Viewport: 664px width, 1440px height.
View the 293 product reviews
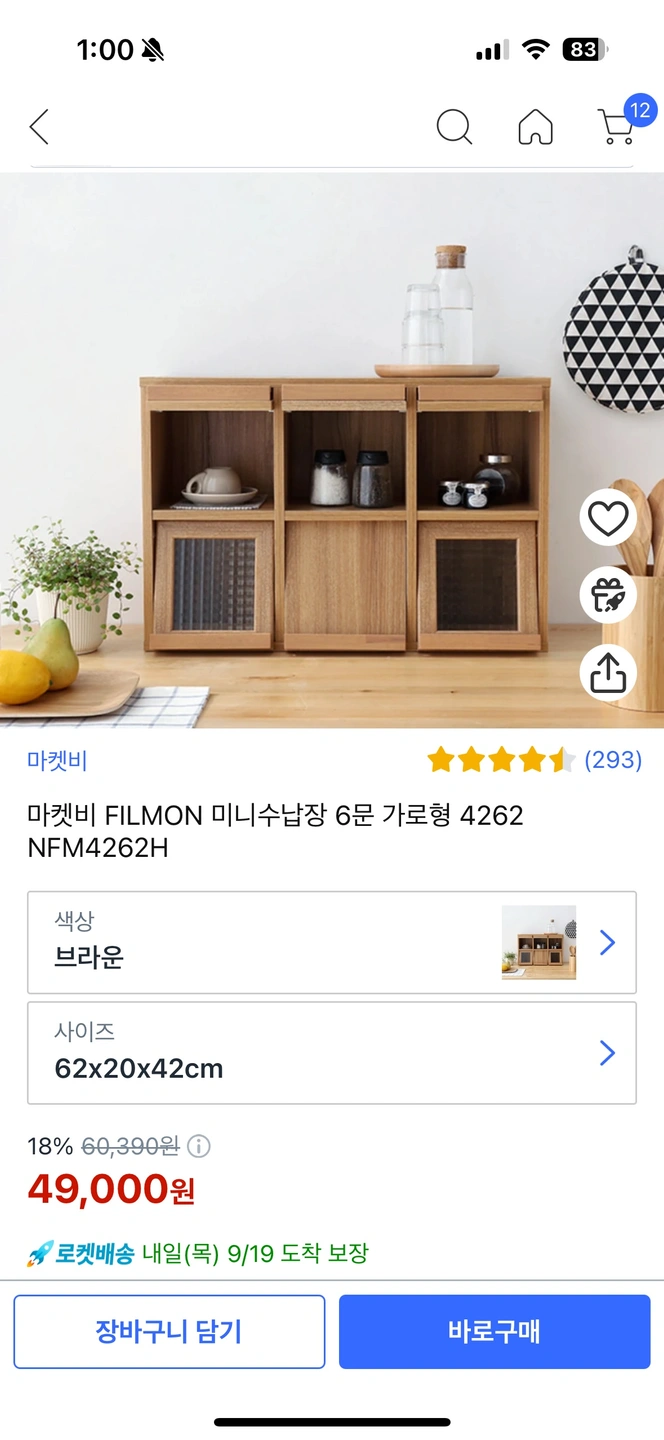[611, 760]
